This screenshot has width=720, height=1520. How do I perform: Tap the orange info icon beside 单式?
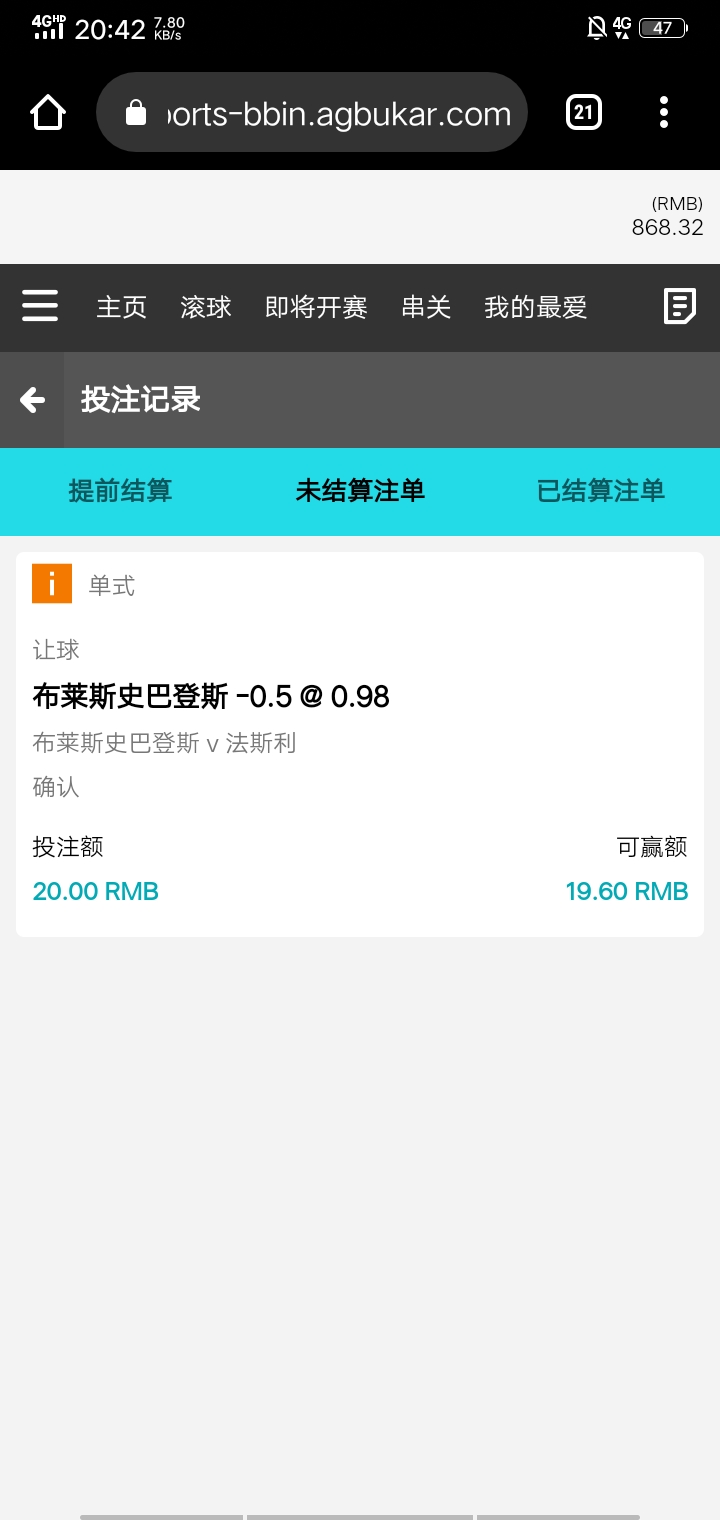tap(52, 583)
